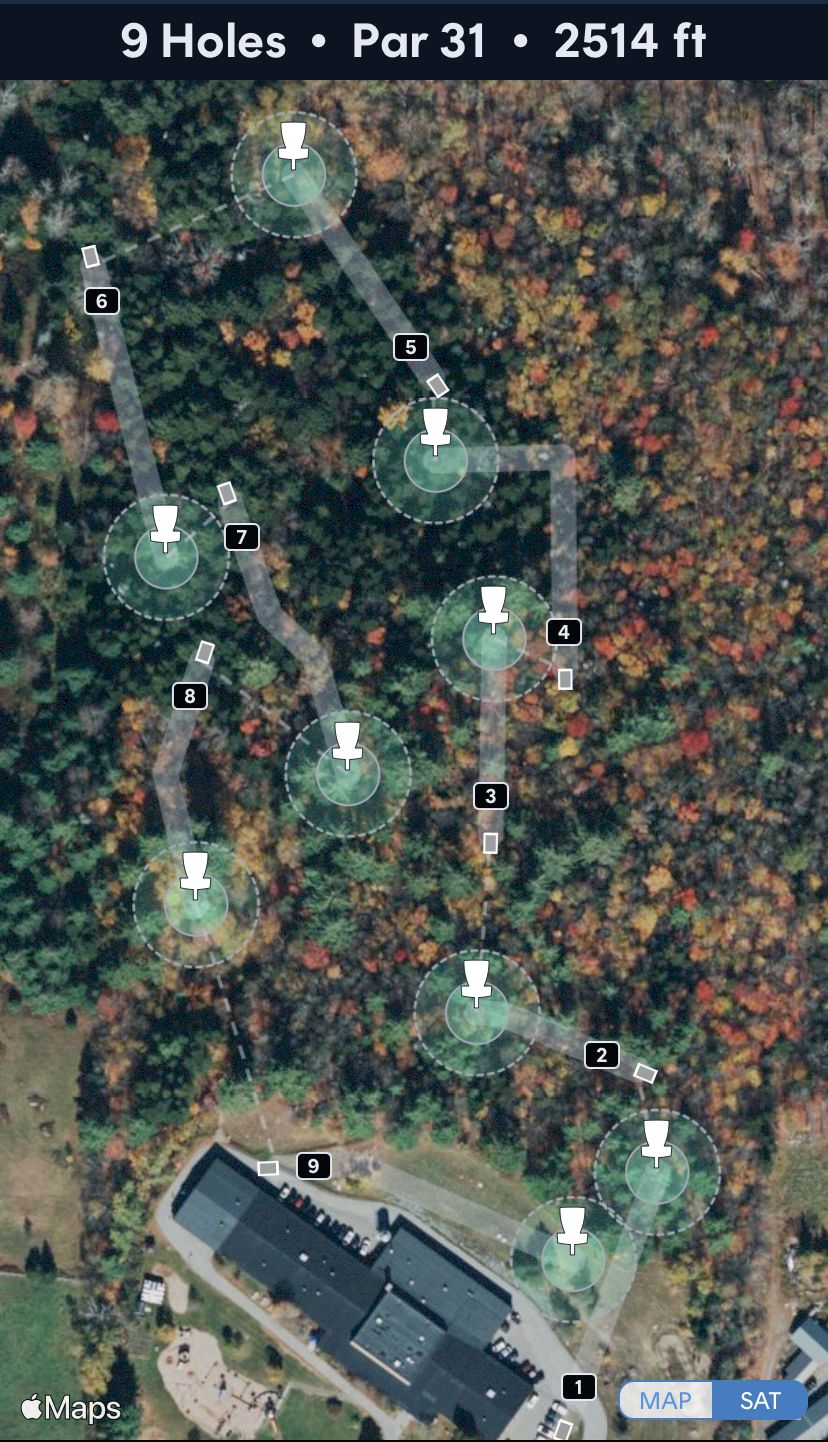
Task: Select hole 9 marker
Action: click(313, 1166)
